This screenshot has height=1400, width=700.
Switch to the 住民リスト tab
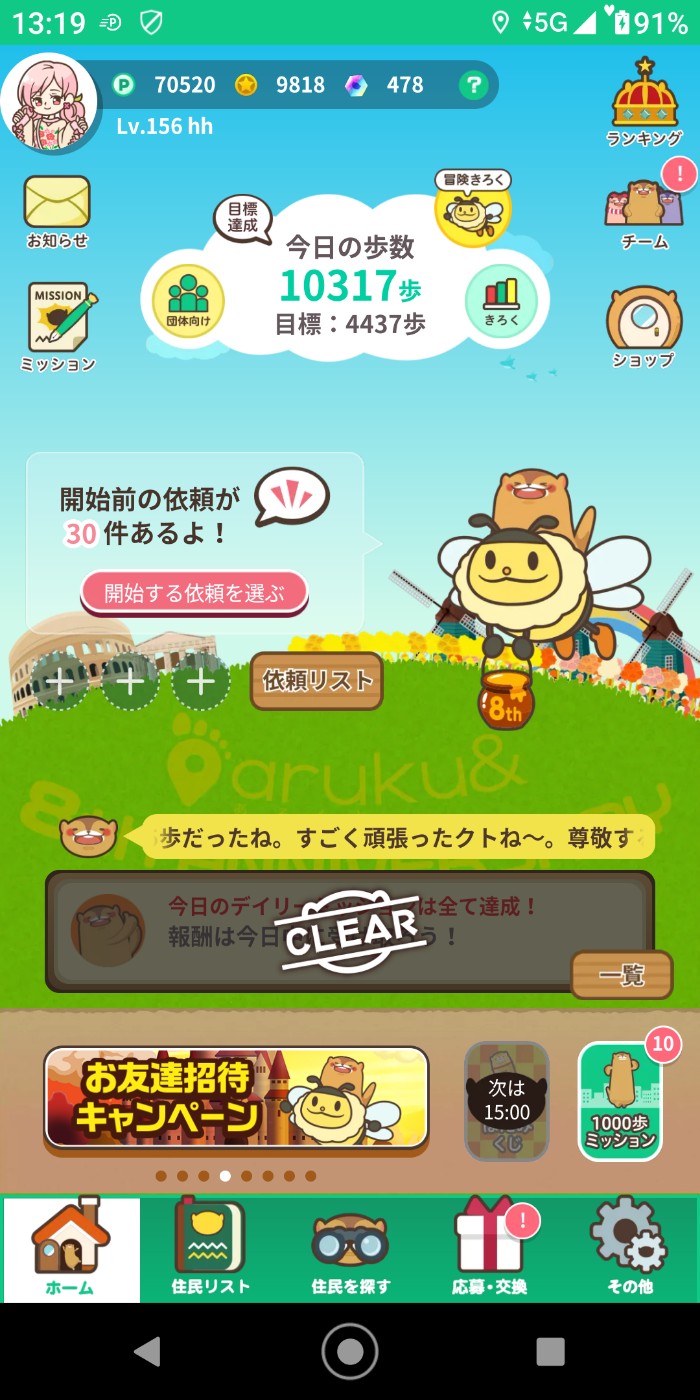tap(210, 1248)
